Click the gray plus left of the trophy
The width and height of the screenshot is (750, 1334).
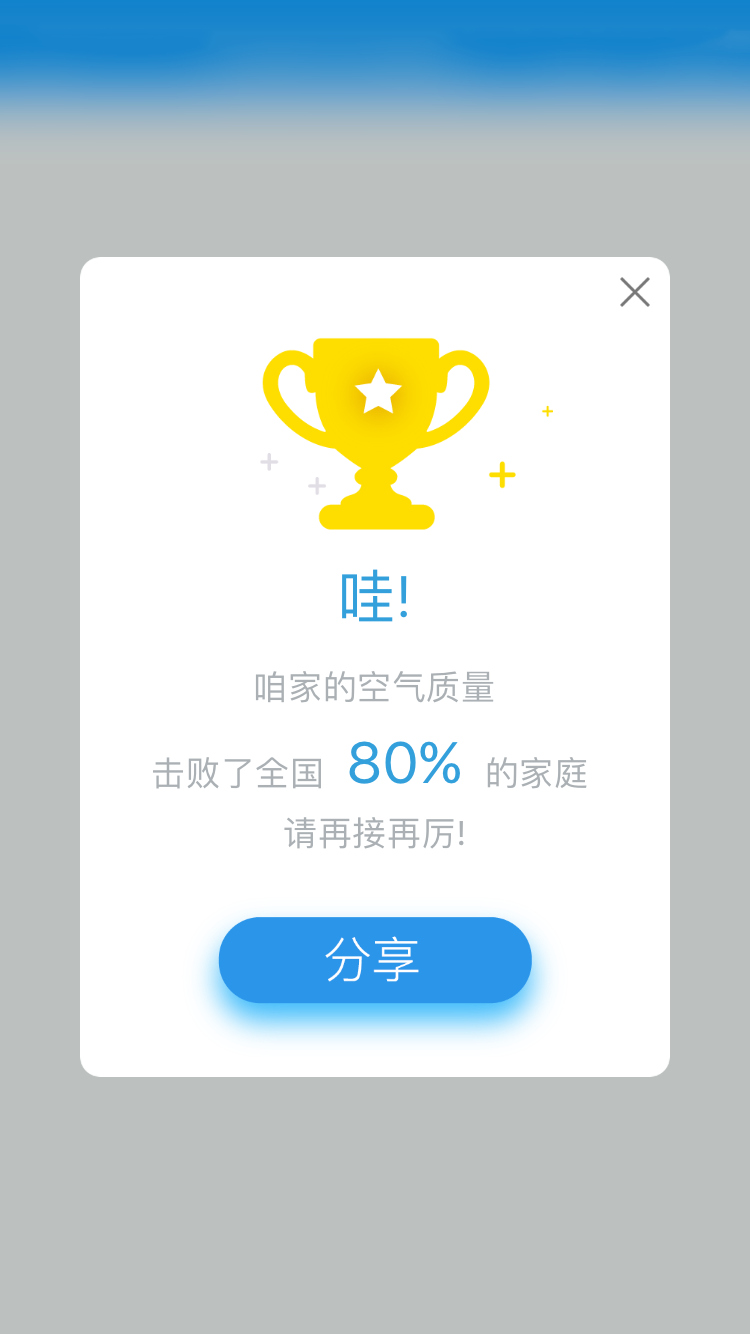click(x=268, y=462)
